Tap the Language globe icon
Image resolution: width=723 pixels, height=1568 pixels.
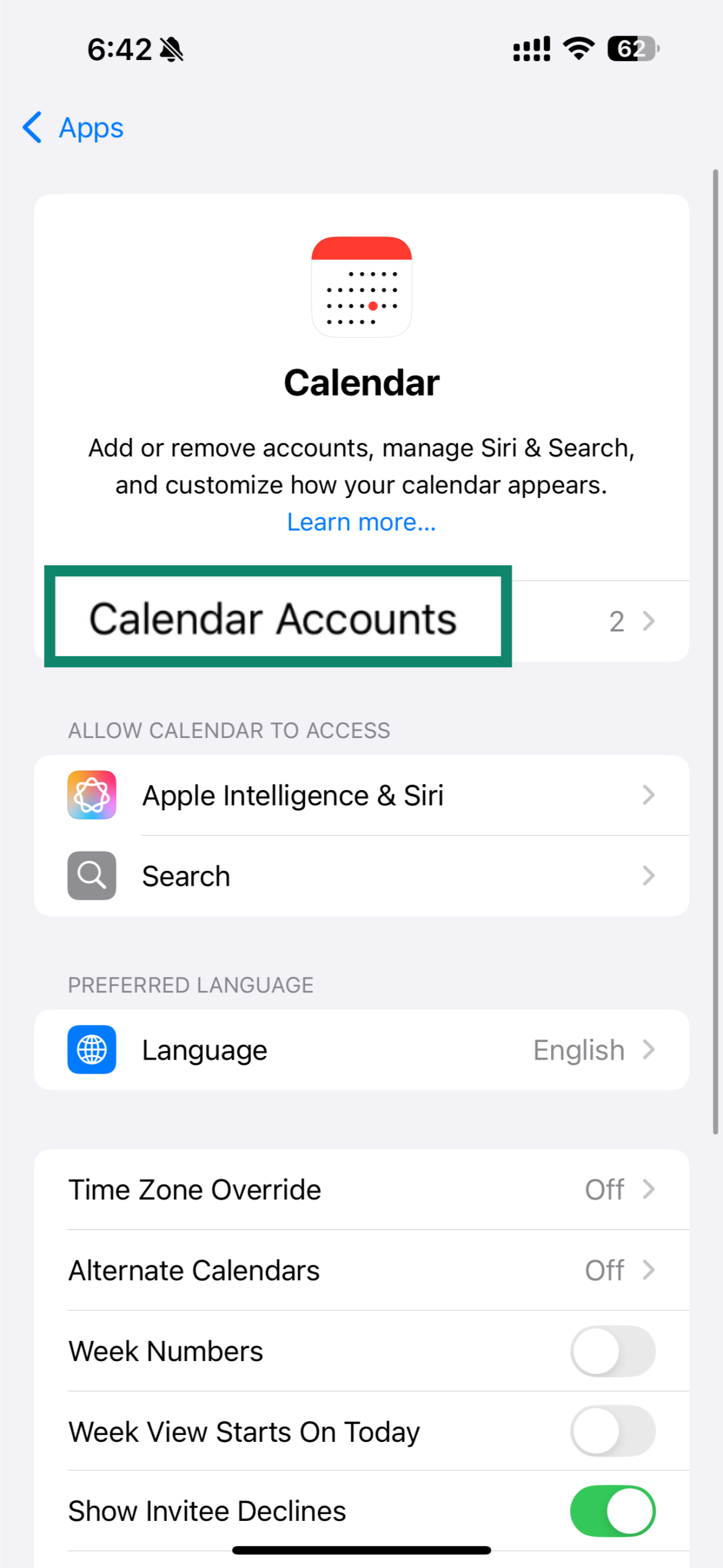coord(91,1049)
